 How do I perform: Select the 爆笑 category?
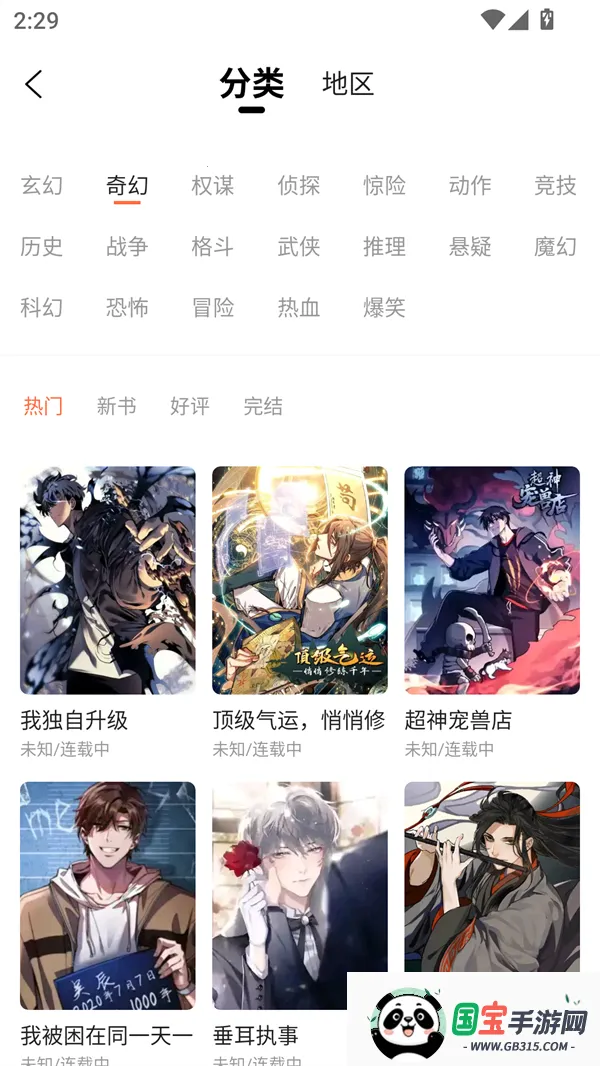pos(384,307)
